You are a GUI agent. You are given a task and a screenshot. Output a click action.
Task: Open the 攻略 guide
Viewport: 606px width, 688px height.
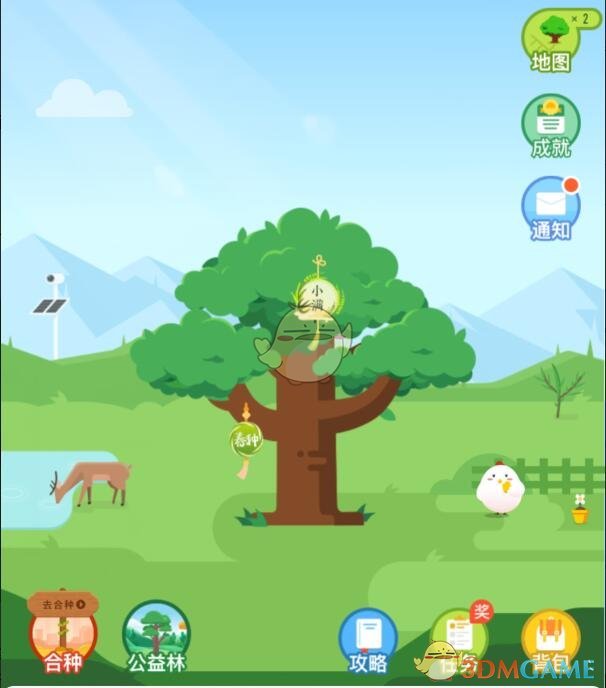pos(367,640)
